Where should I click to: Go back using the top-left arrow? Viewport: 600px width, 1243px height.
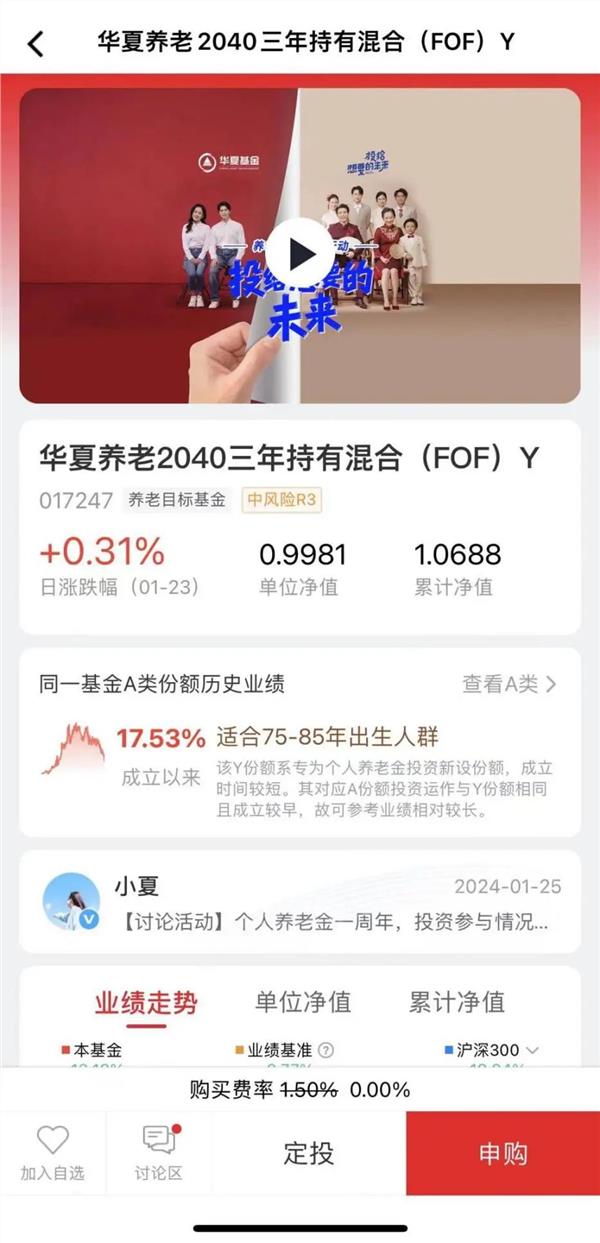click(x=36, y=44)
